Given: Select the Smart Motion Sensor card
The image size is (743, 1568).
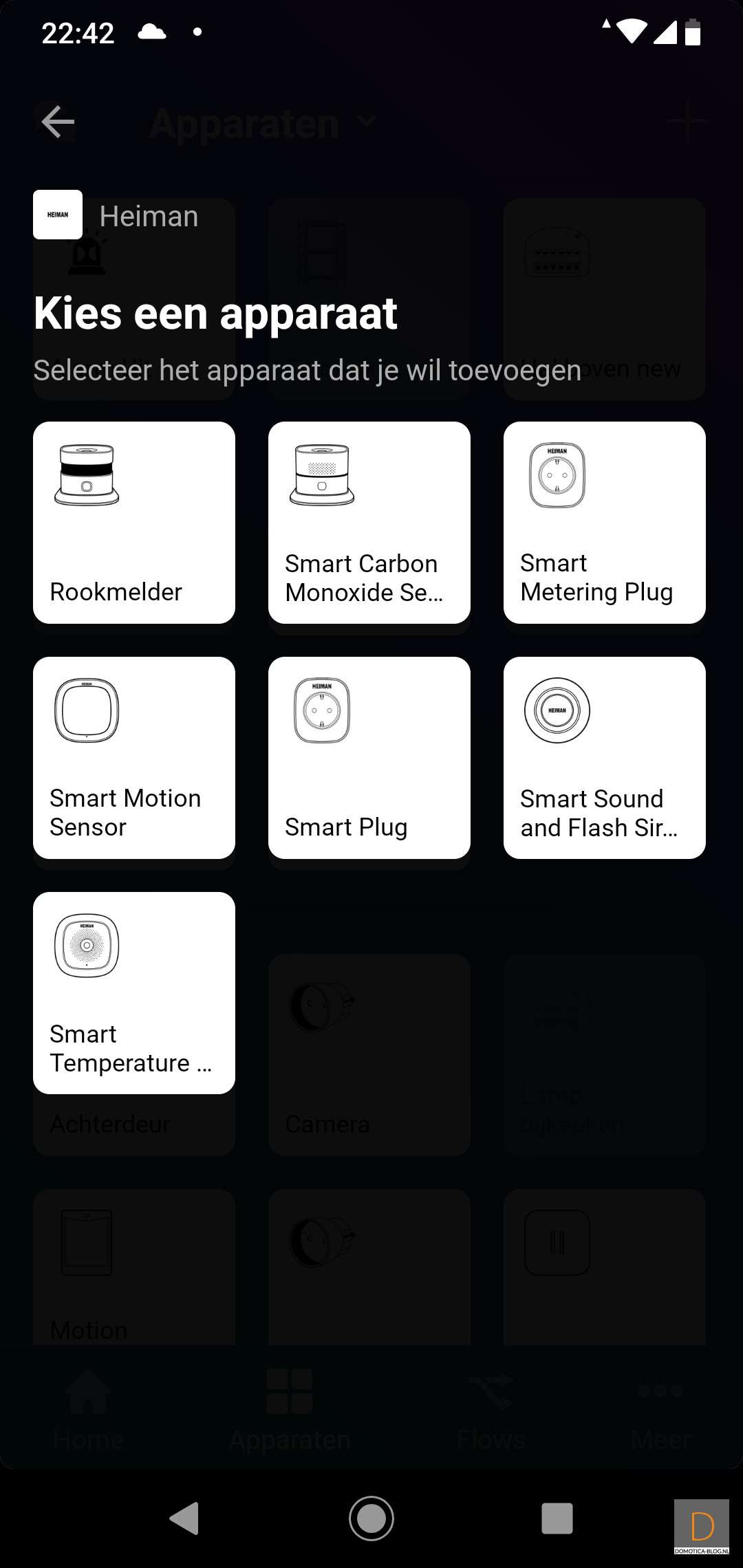Looking at the screenshot, I should pos(134,758).
